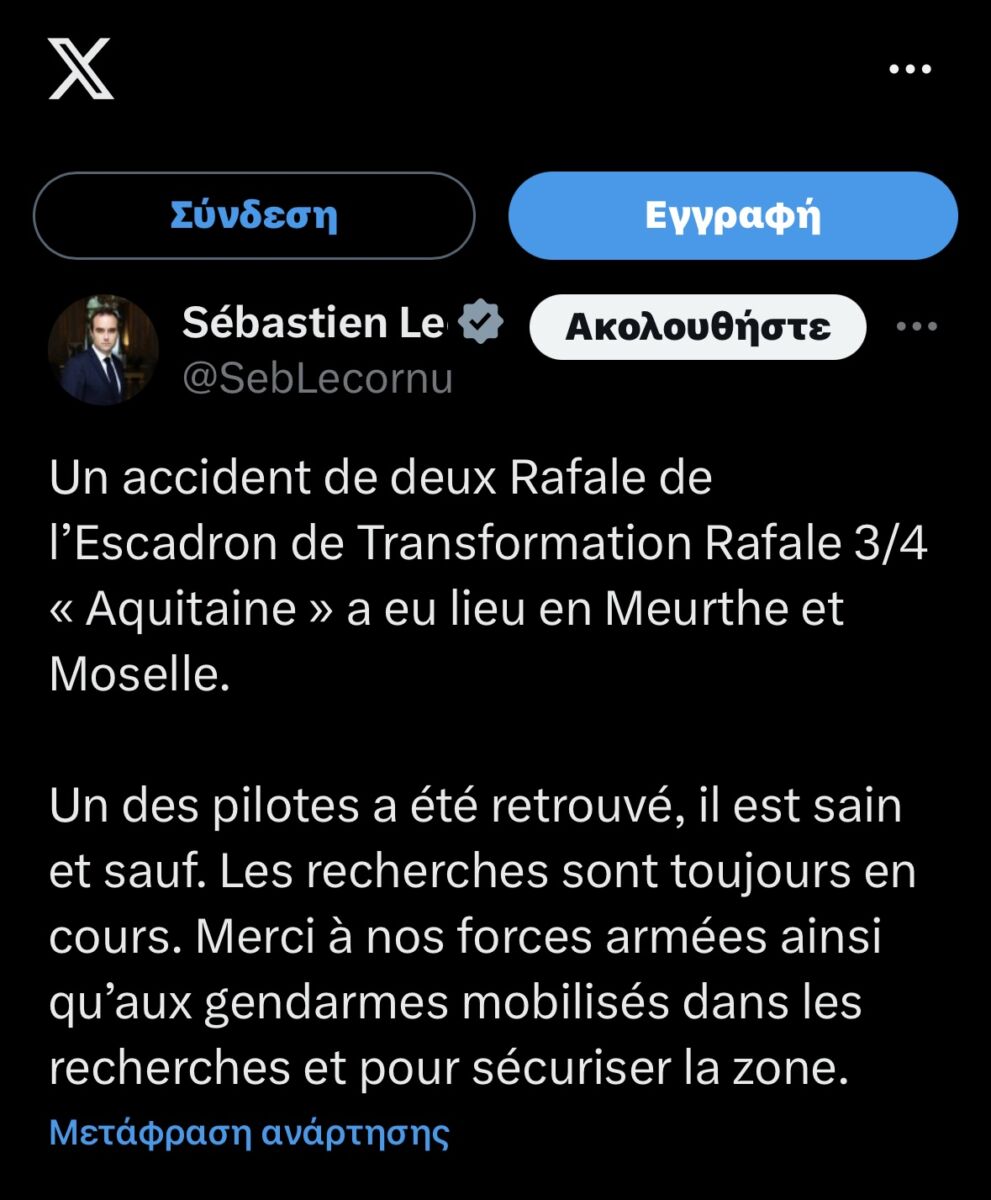Open the top-right overflow menu
This screenshot has height=1200, width=991.
click(910, 69)
